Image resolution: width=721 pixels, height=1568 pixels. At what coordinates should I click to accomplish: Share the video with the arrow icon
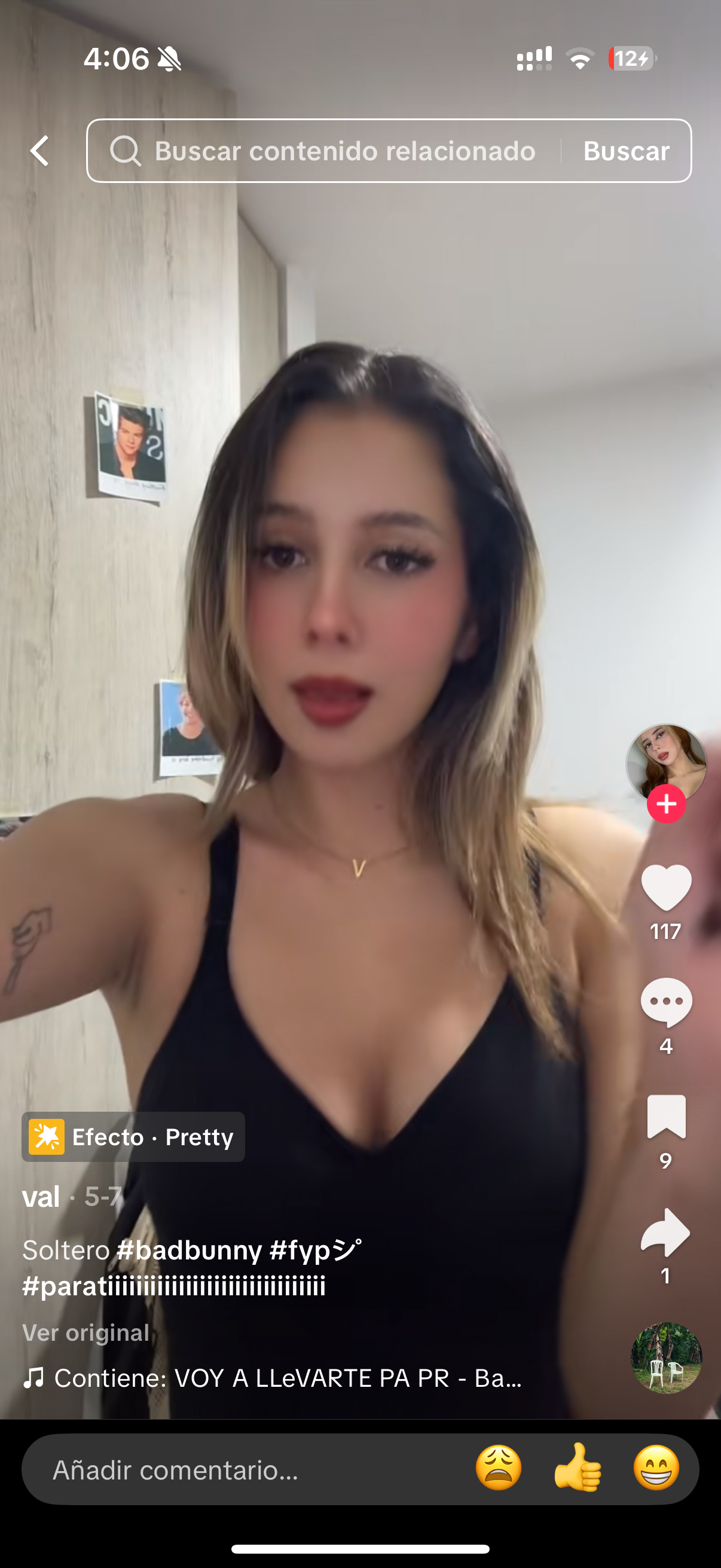665,1232
